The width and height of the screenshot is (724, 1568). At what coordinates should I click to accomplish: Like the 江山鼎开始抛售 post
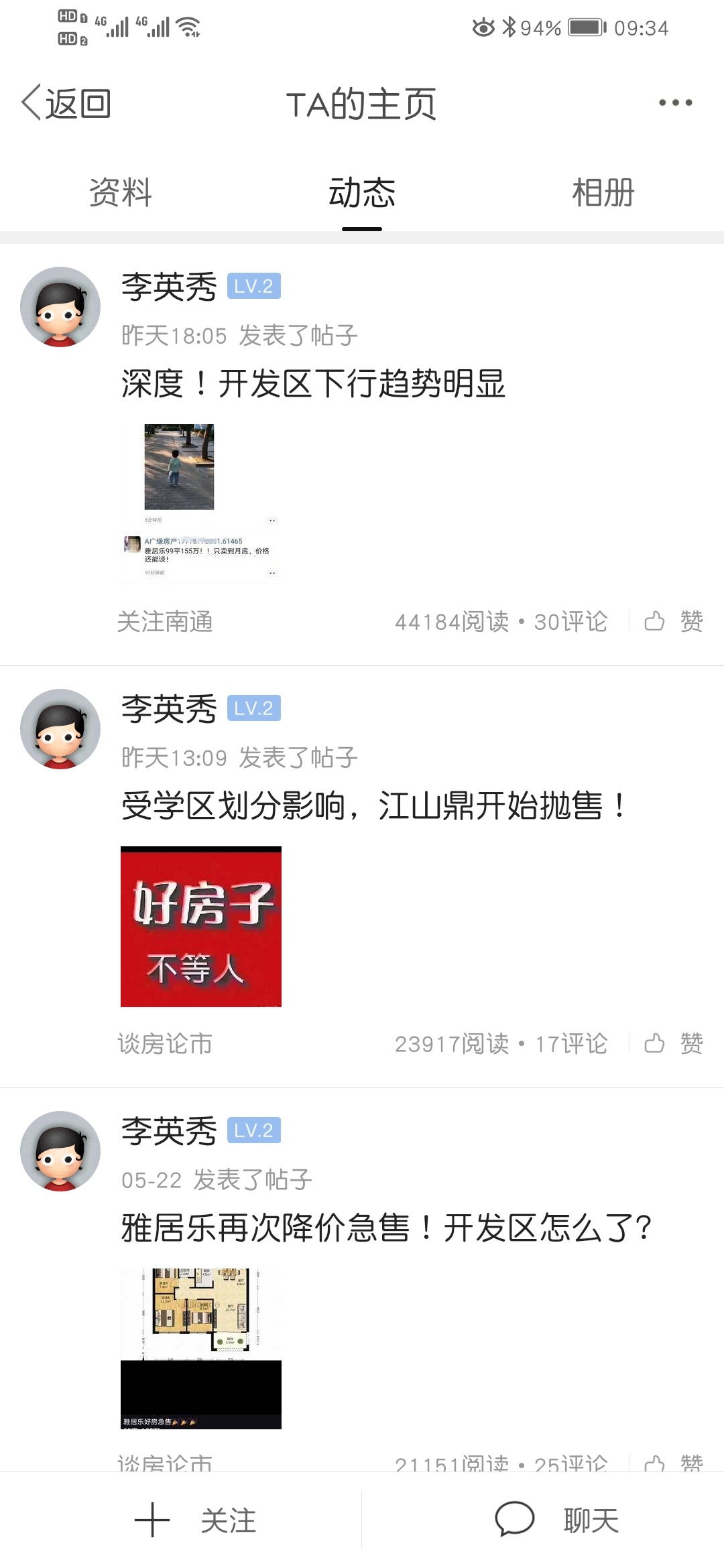tap(674, 1044)
